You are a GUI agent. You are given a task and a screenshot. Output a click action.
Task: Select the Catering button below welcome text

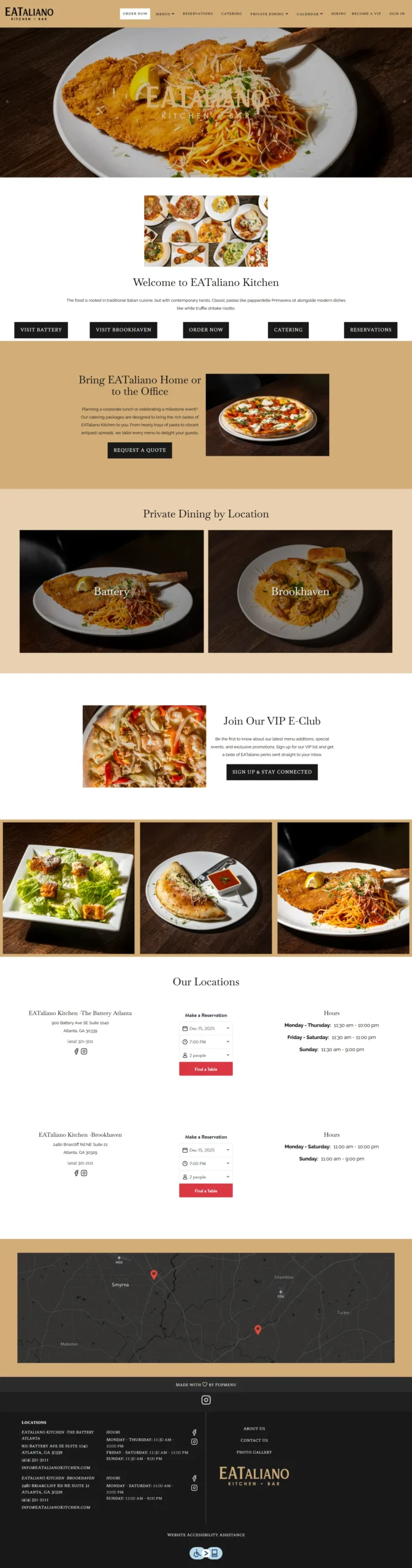pyautogui.click(x=288, y=330)
